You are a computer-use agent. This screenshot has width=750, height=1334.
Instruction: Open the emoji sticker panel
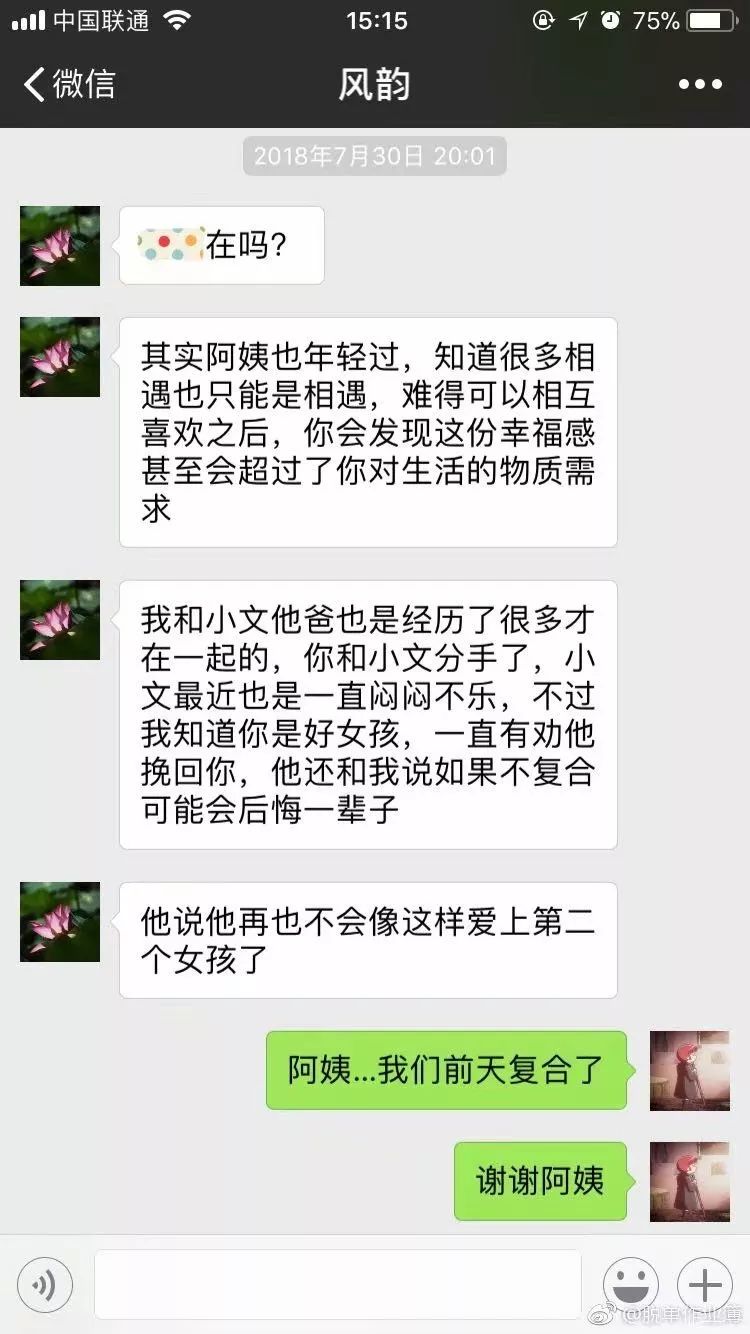coord(631,1284)
